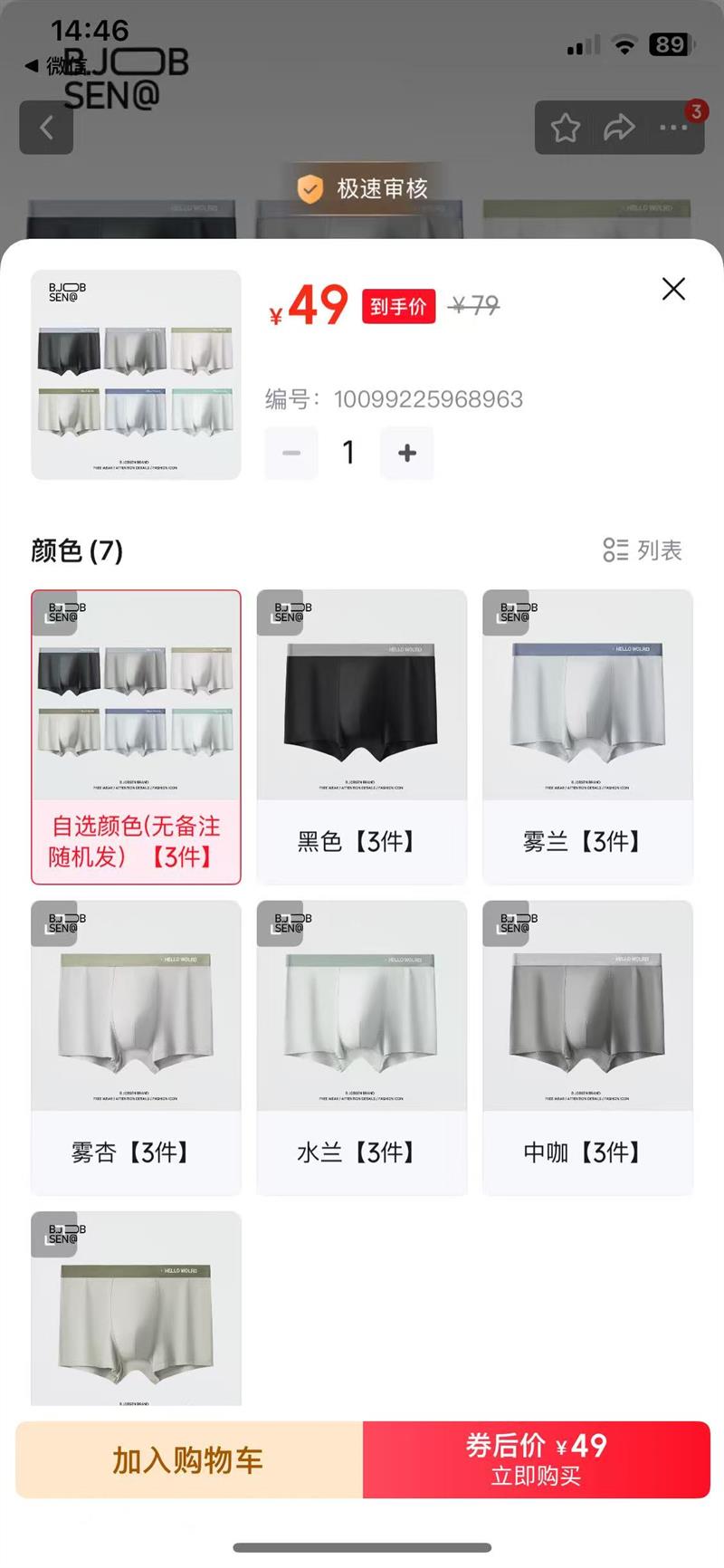Buy now with 立即购买 button
Viewport: 724px width, 1568px height.
point(537,1459)
